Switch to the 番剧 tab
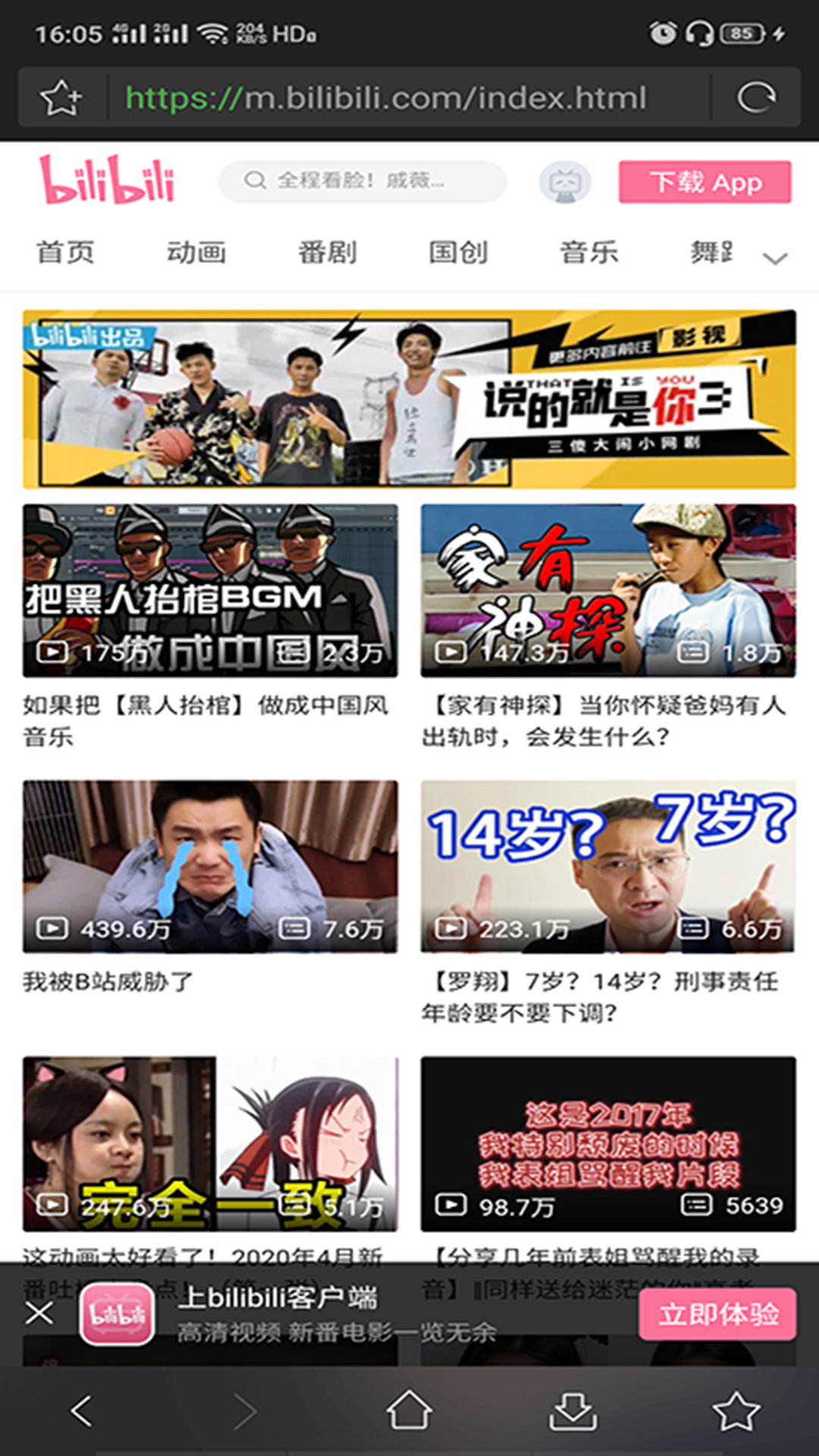Screen dimensions: 819x1456 tap(328, 253)
